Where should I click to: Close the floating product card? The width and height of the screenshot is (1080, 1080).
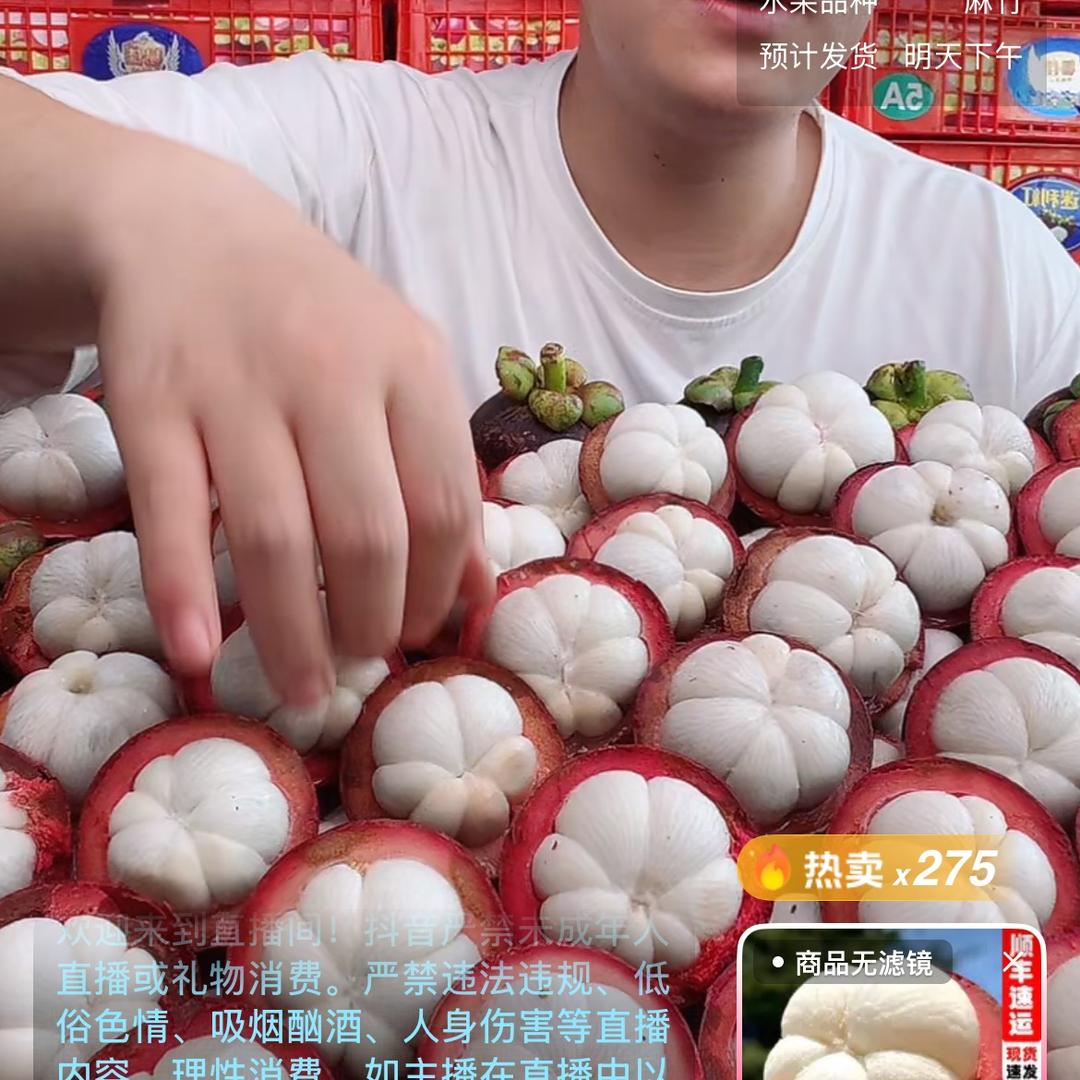pyautogui.click(x=1013, y=961)
